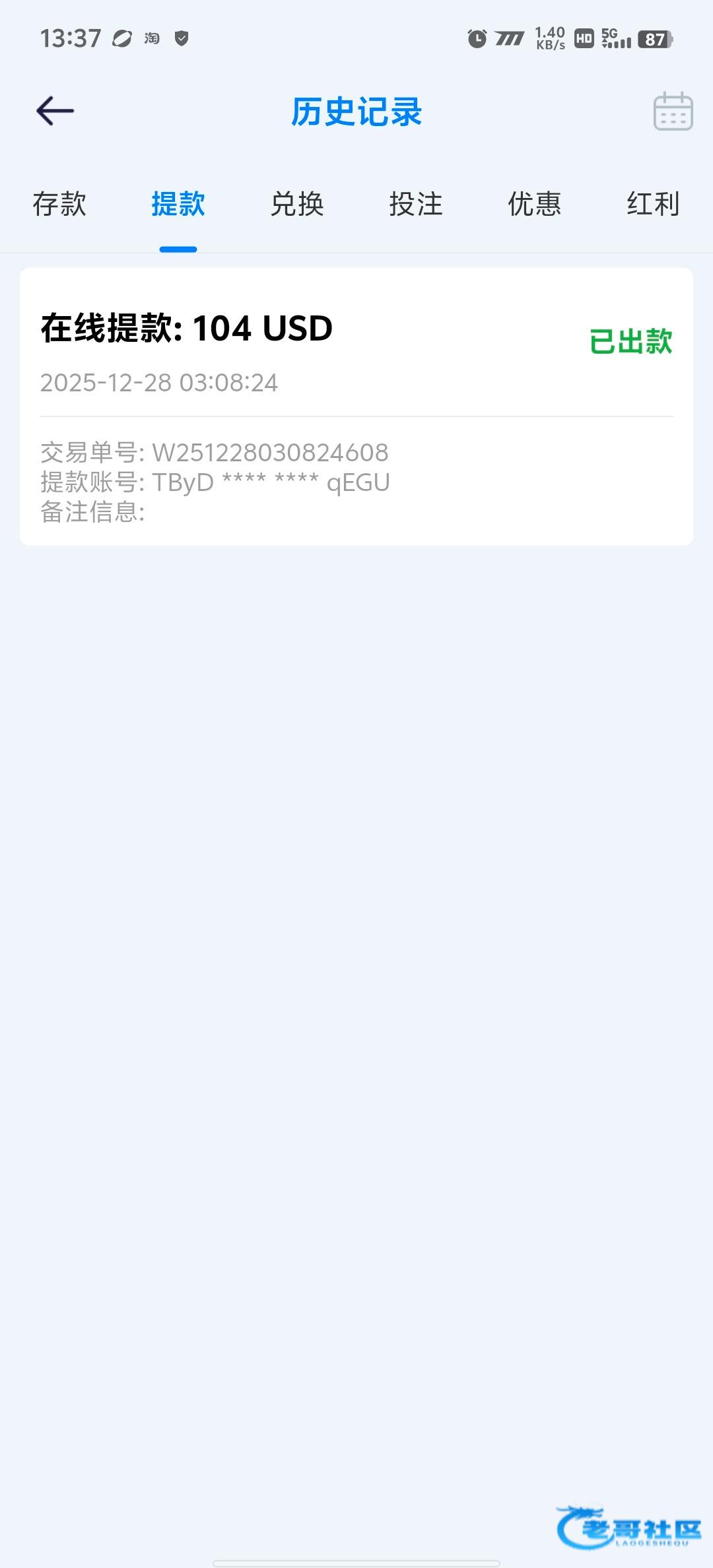713x1568 pixels.
Task: Switch to the 兑换 tab
Action: (x=297, y=204)
